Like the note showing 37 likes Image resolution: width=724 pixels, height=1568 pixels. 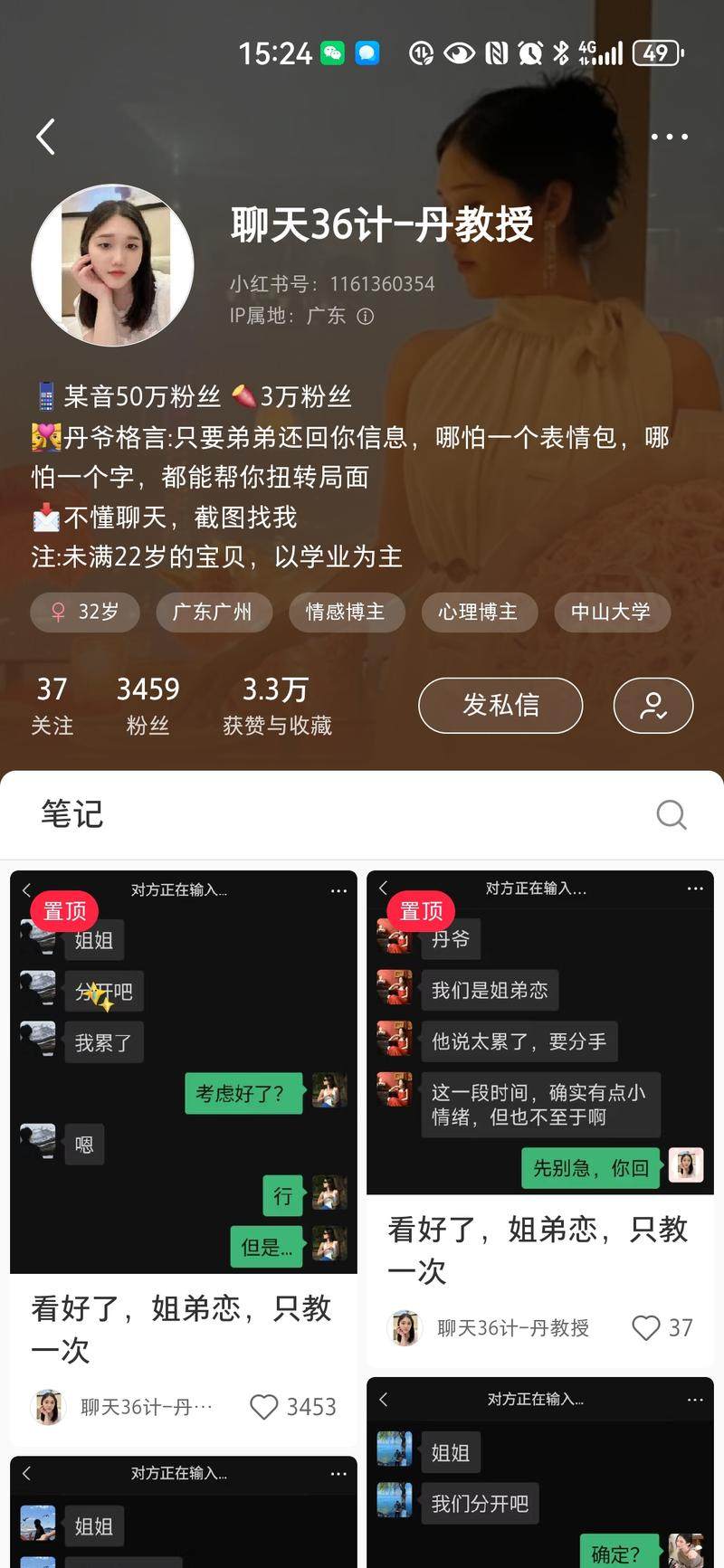[646, 1327]
